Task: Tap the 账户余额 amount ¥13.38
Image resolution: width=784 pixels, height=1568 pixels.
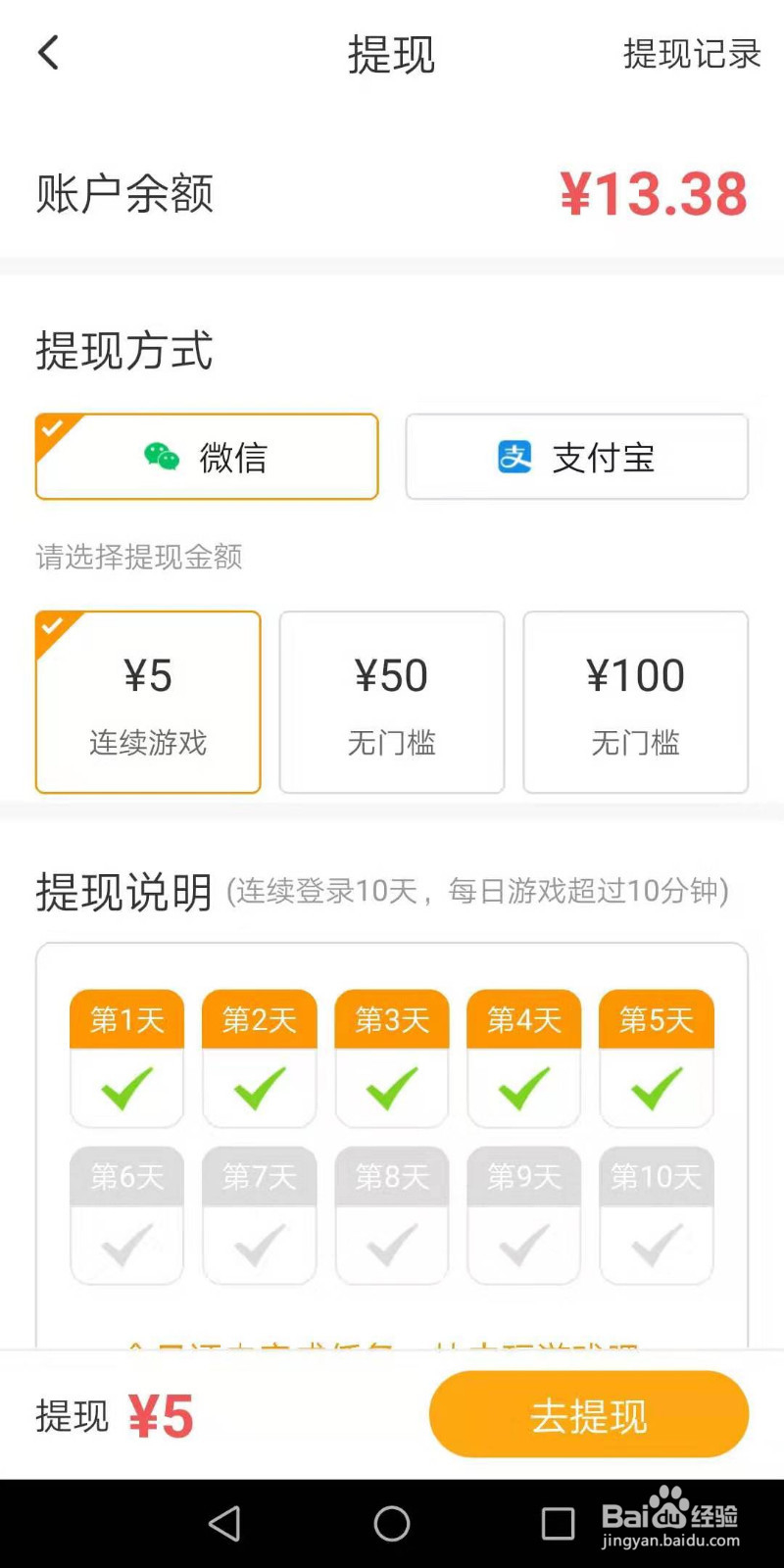Action: click(x=653, y=194)
